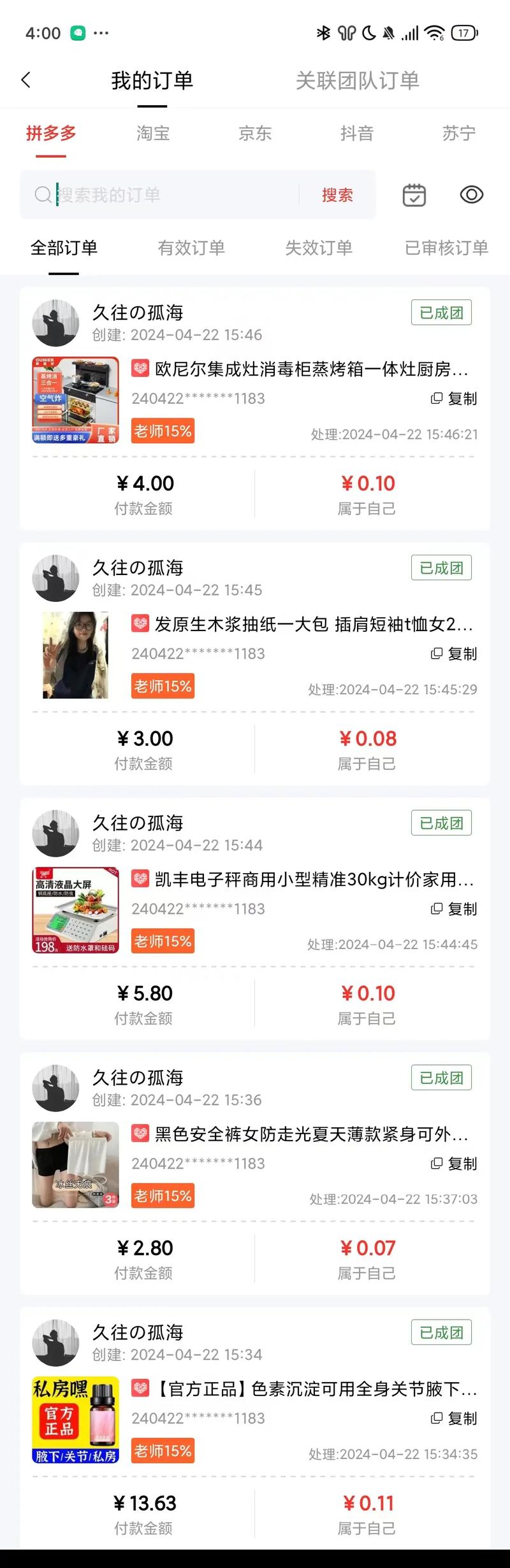View 已审核订单 list
Viewport: 510px width, 1568px height.
[x=446, y=248]
